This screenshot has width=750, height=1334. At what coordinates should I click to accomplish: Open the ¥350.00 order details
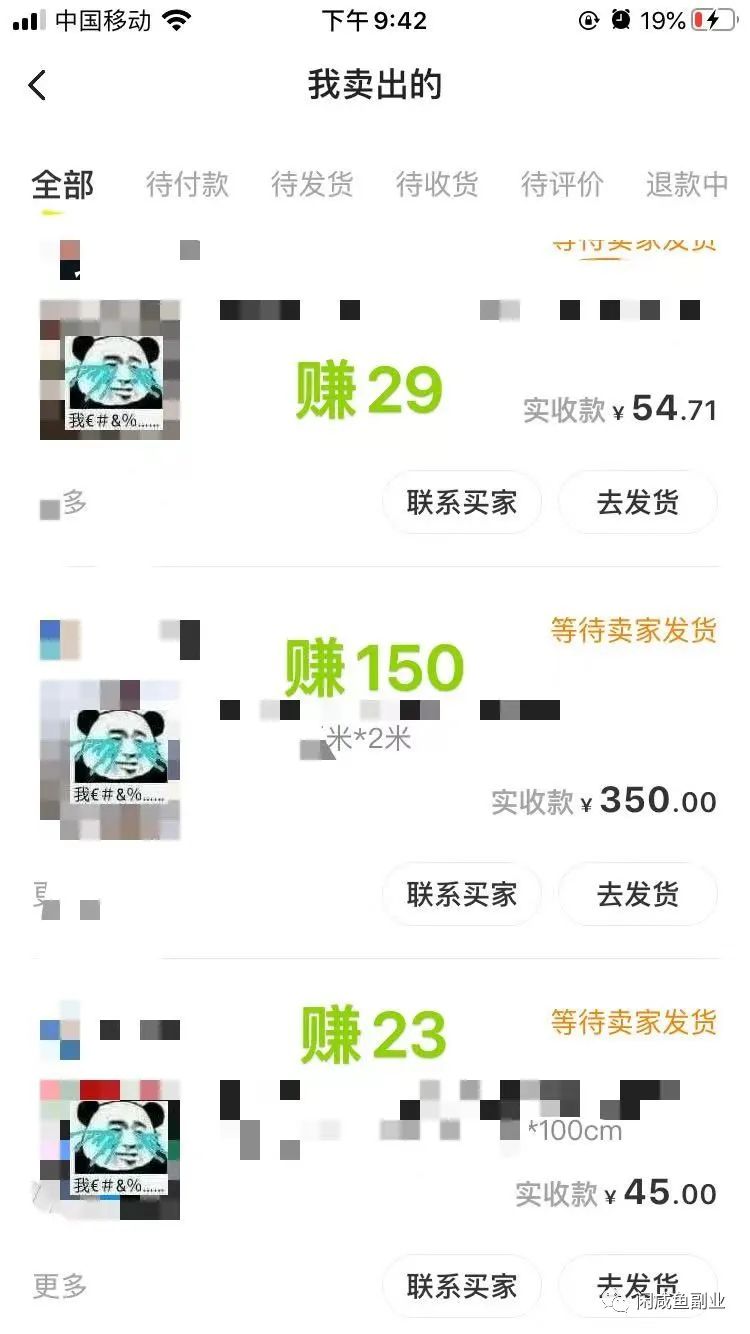pos(400,760)
